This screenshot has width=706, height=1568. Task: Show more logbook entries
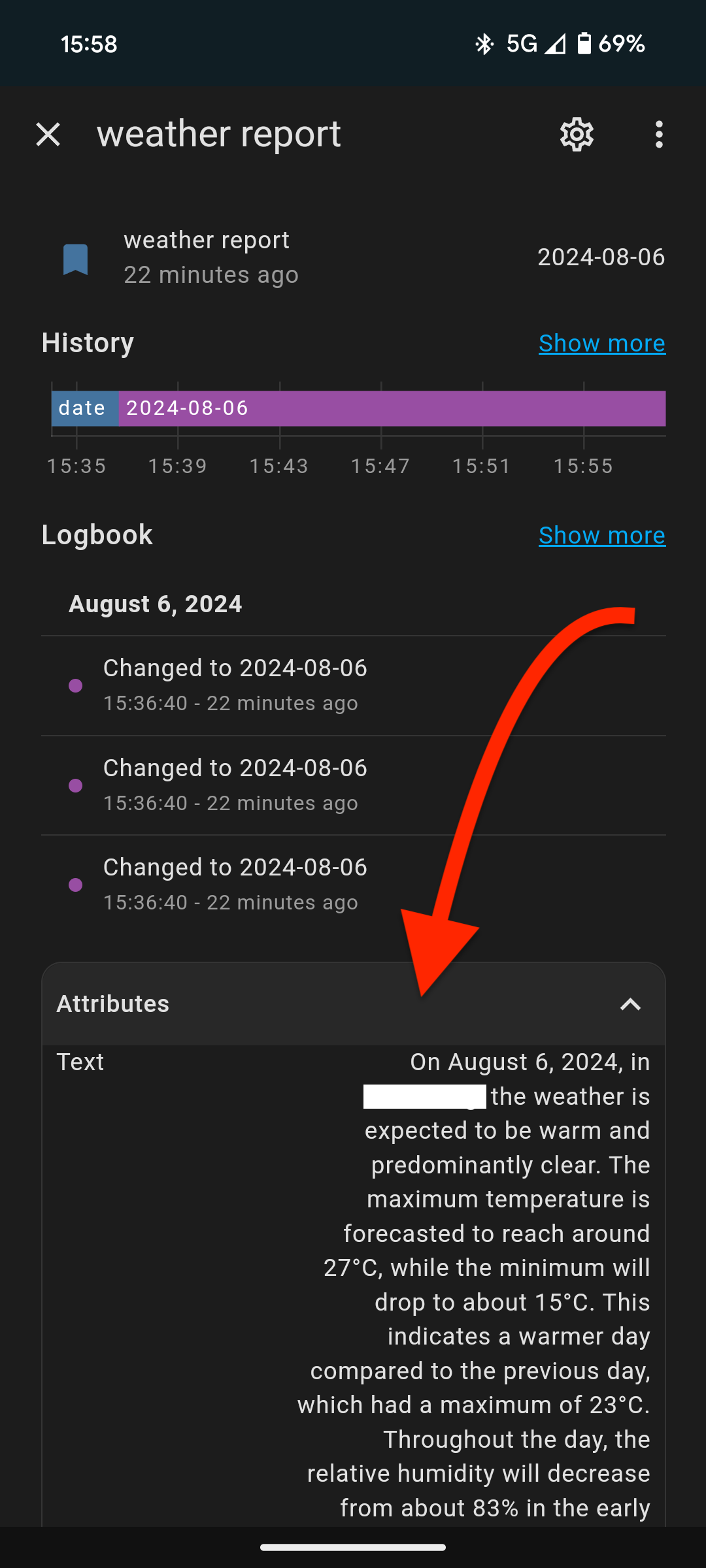[601, 535]
